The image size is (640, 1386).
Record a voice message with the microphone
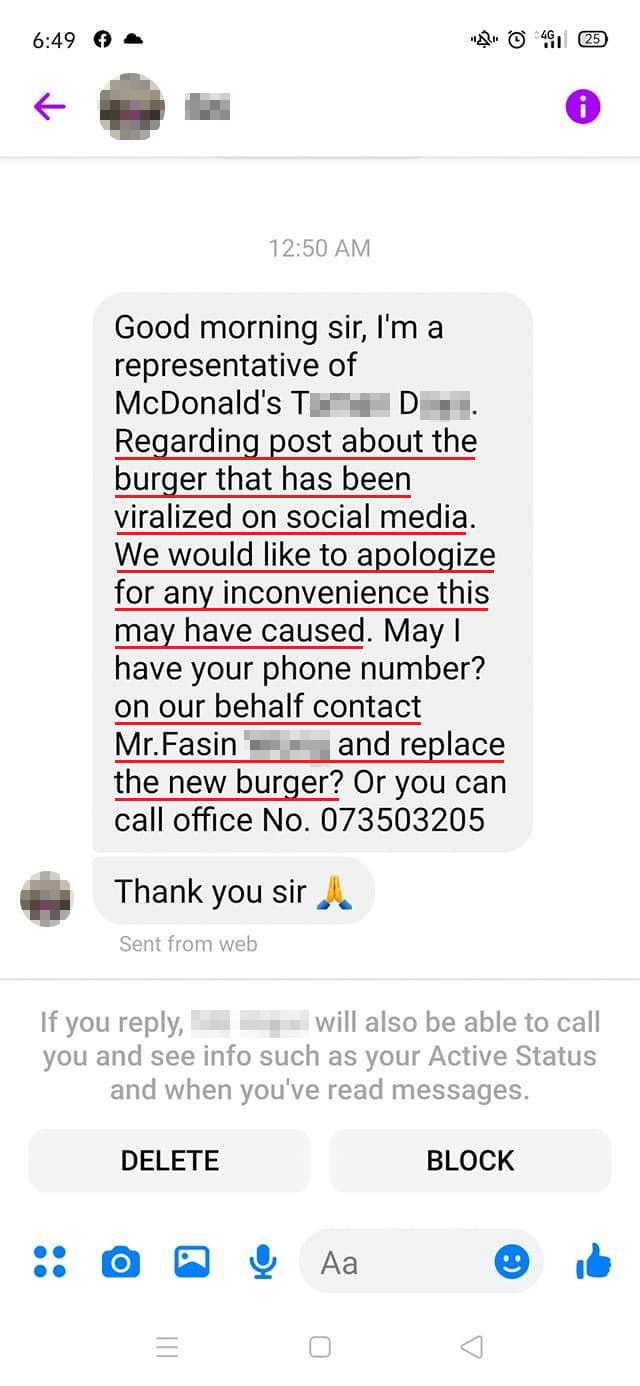pos(262,1262)
